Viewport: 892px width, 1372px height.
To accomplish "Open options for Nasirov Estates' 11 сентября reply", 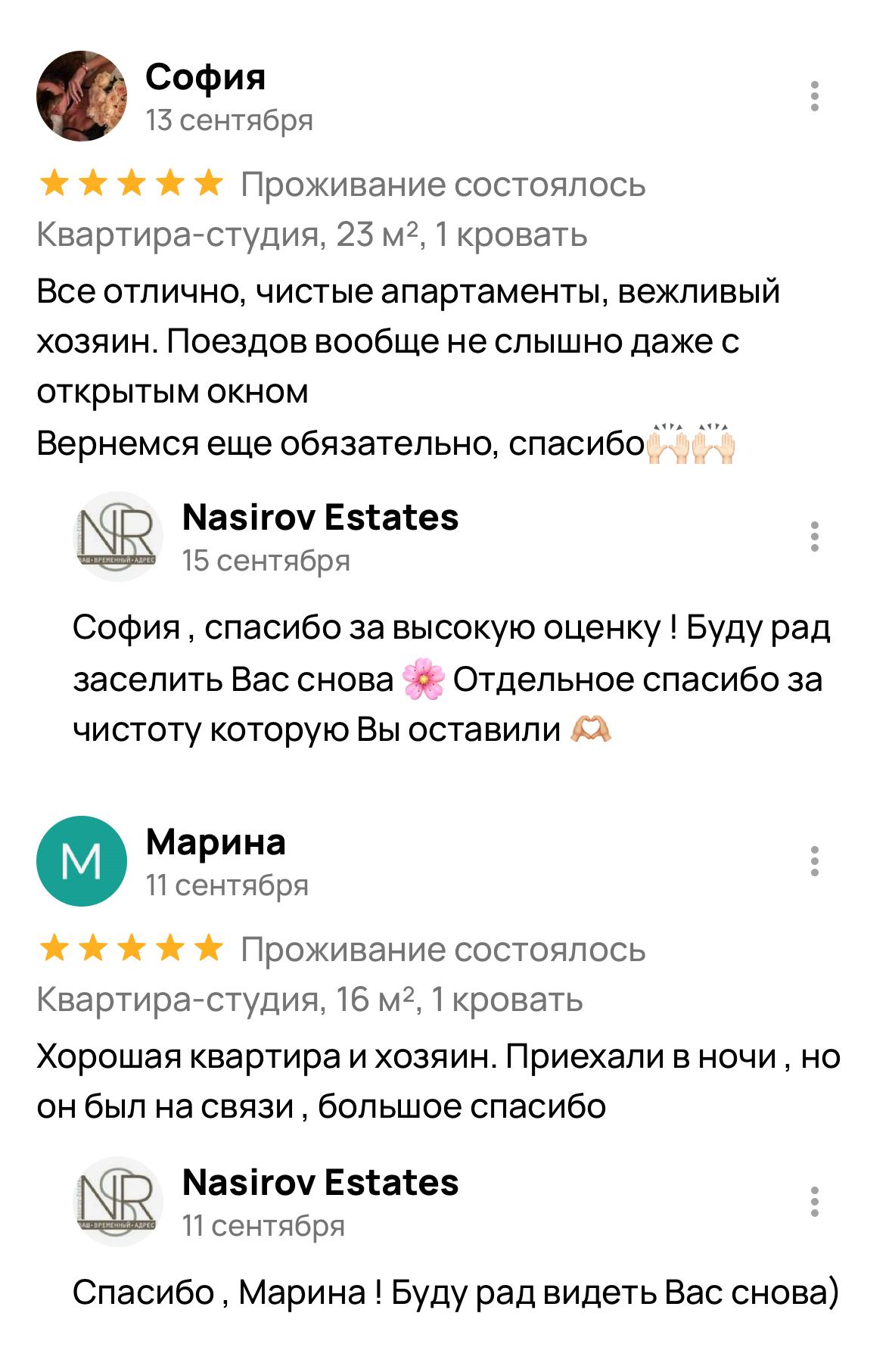I will [x=814, y=1202].
